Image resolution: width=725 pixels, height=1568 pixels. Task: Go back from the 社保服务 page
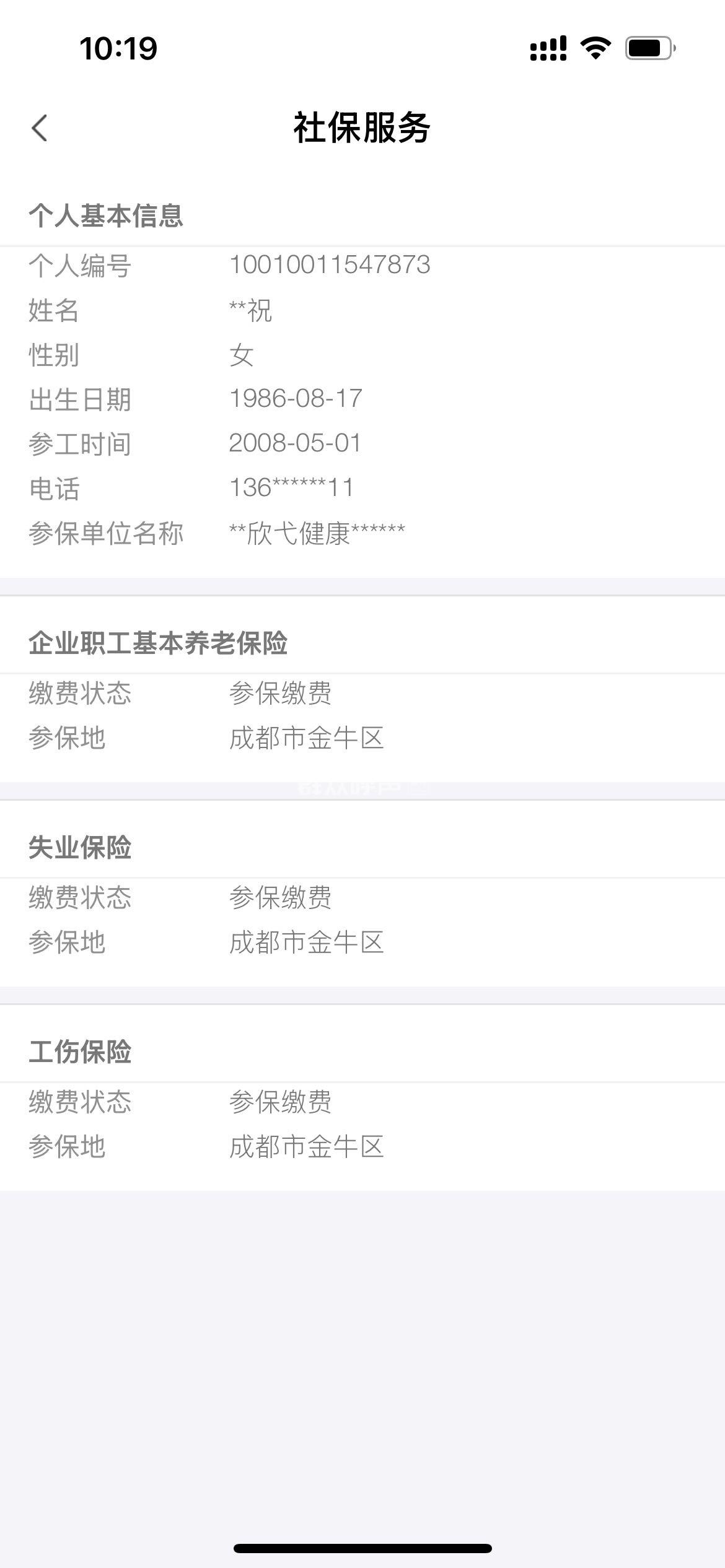[x=40, y=128]
